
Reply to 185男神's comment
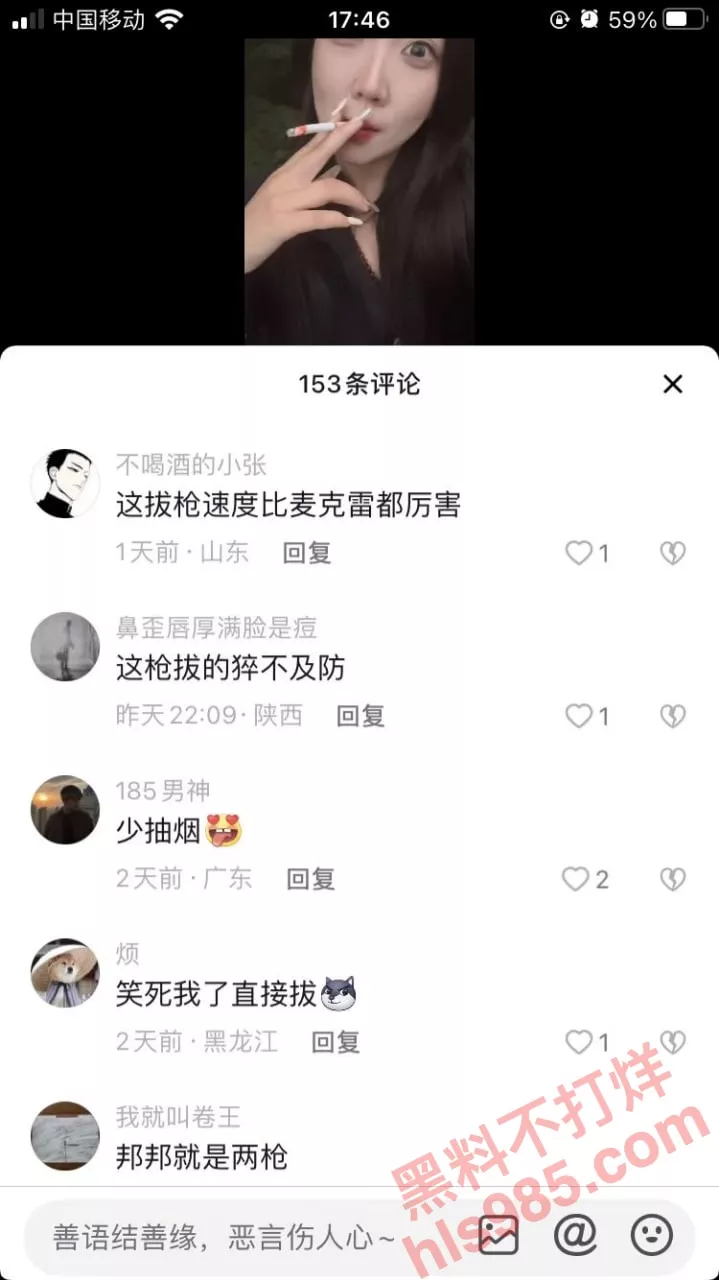[x=311, y=878]
